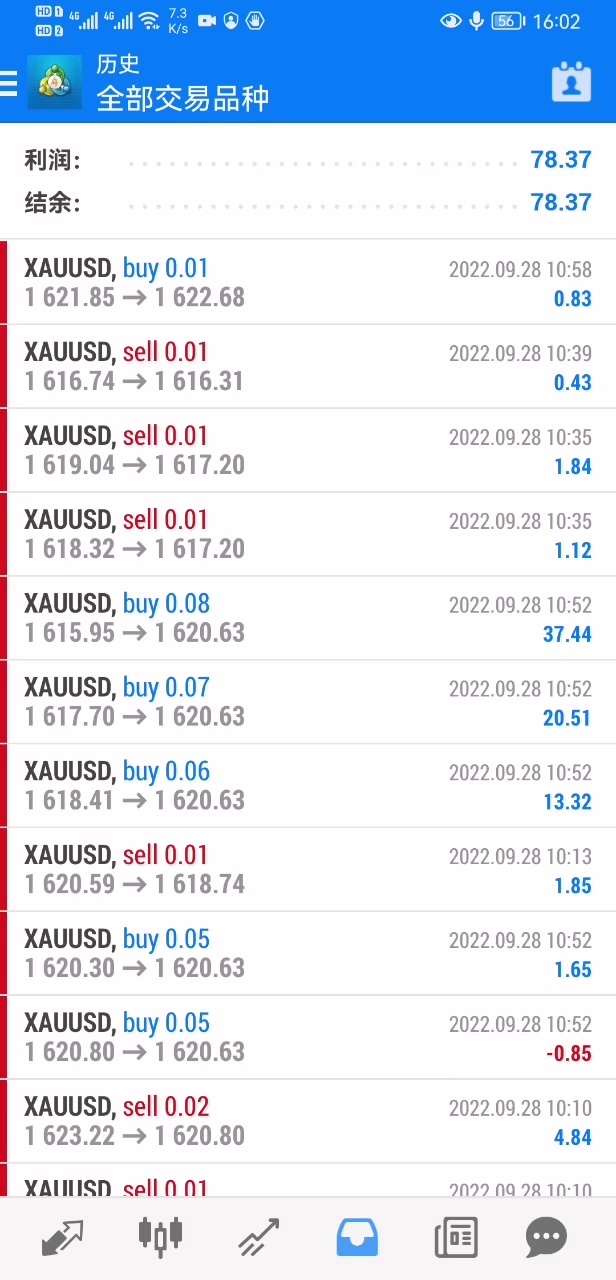This screenshot has width=616, height=1280.
Task: Expand the buy 0.05 trade with 1.65 profit
Action: 308,954
